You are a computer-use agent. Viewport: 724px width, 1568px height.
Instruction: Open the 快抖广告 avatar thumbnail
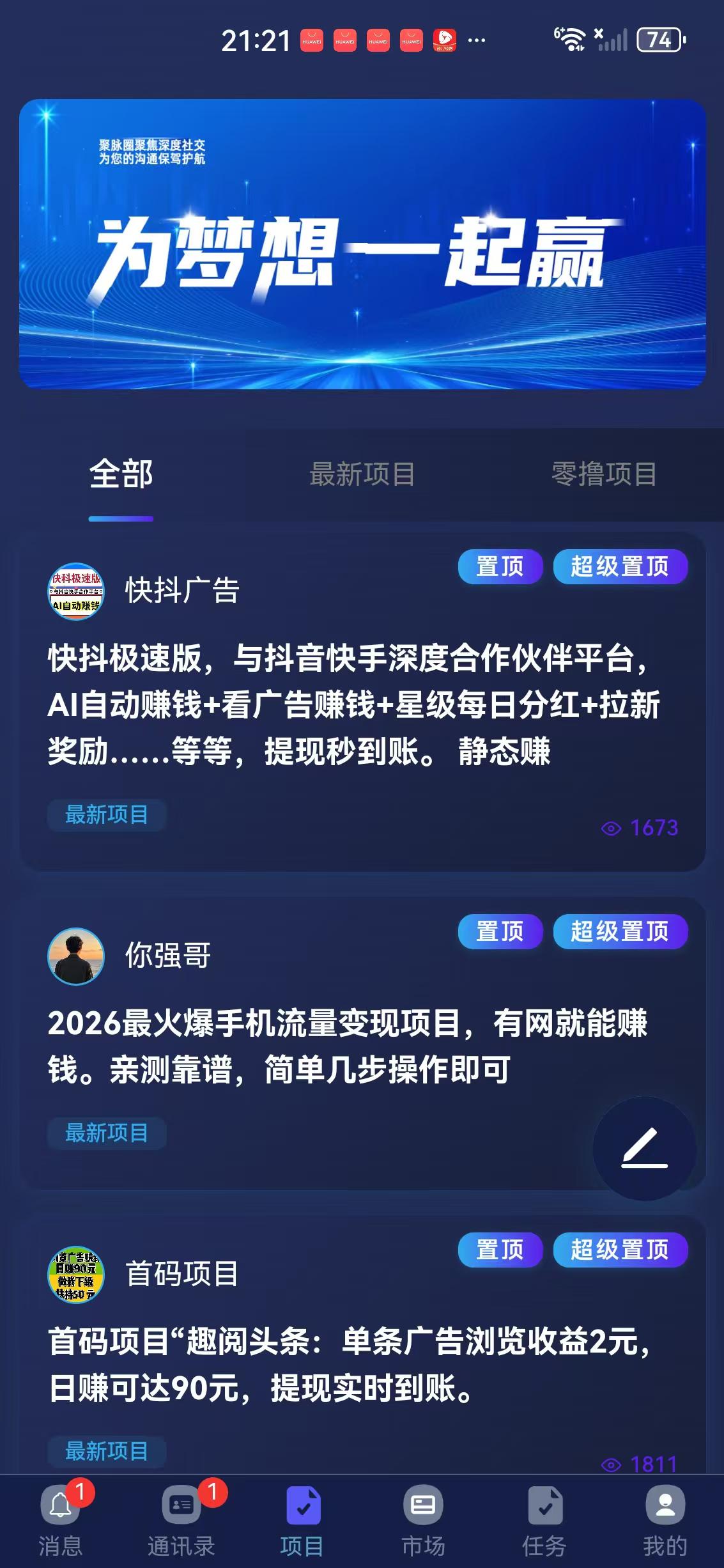pyautogui.click(x=76, y=592)
